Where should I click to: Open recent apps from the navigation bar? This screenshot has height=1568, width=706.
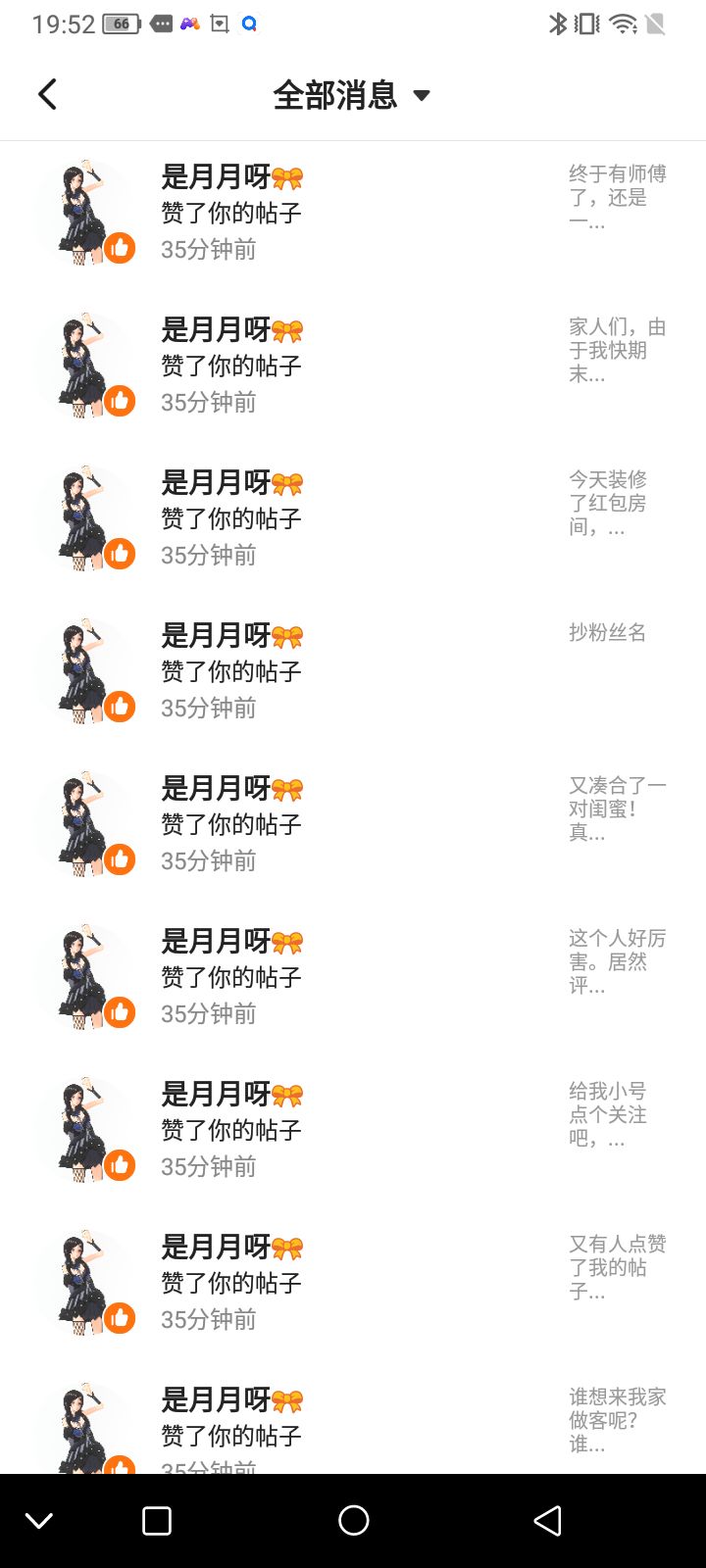tap(157, 1520)
